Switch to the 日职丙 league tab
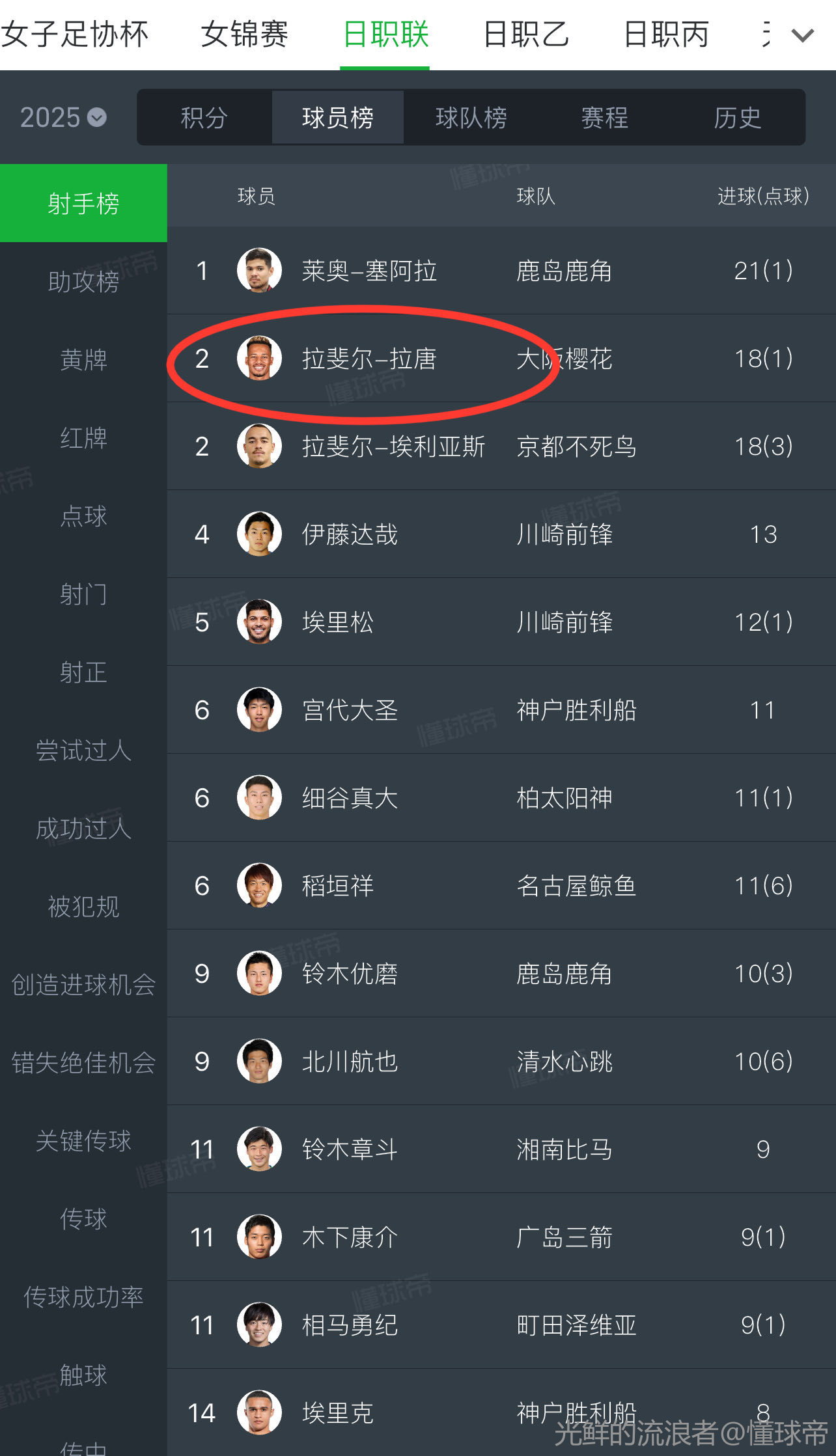The image size is (836, 1456). coord(666,35)
